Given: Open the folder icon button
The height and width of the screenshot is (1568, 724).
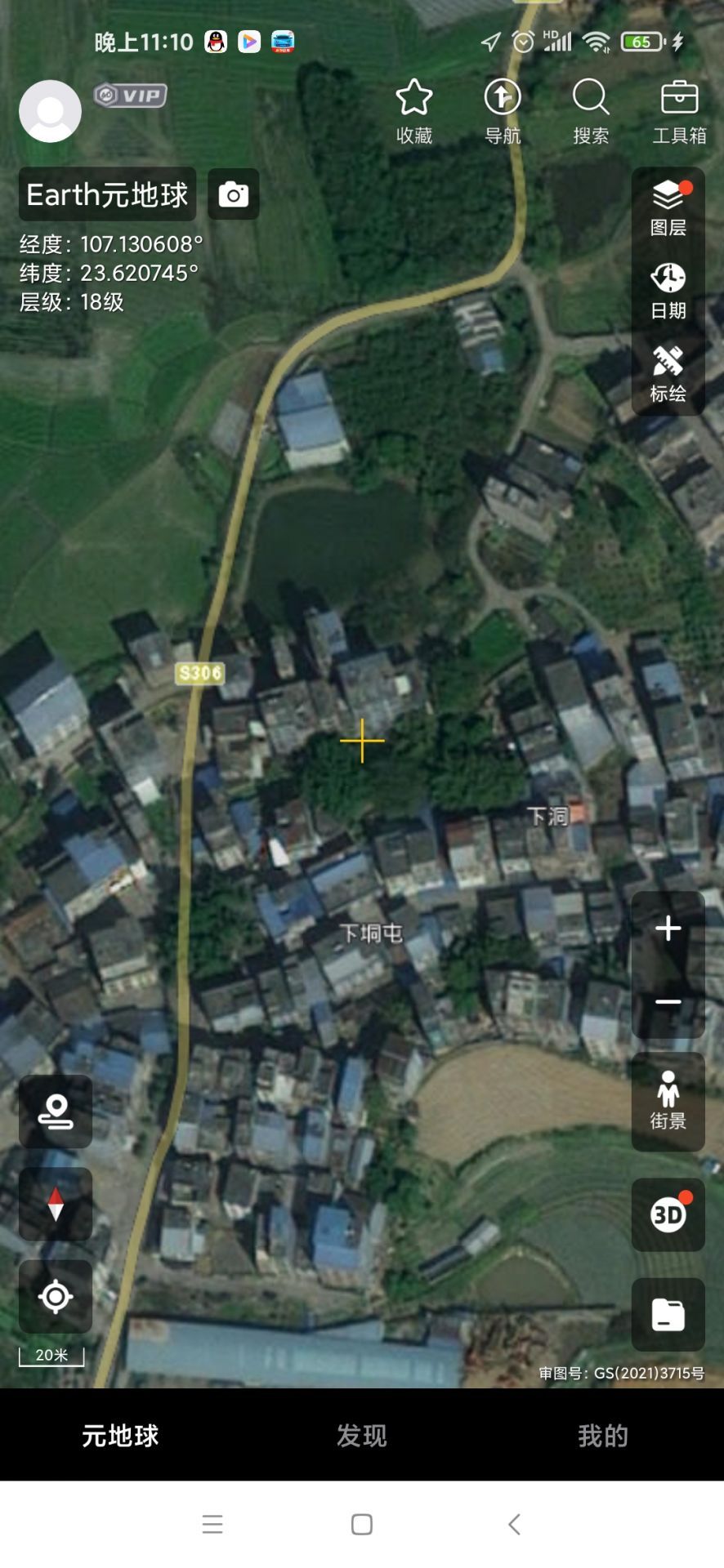Looking at the screenshot, I should pos(668,1314).
